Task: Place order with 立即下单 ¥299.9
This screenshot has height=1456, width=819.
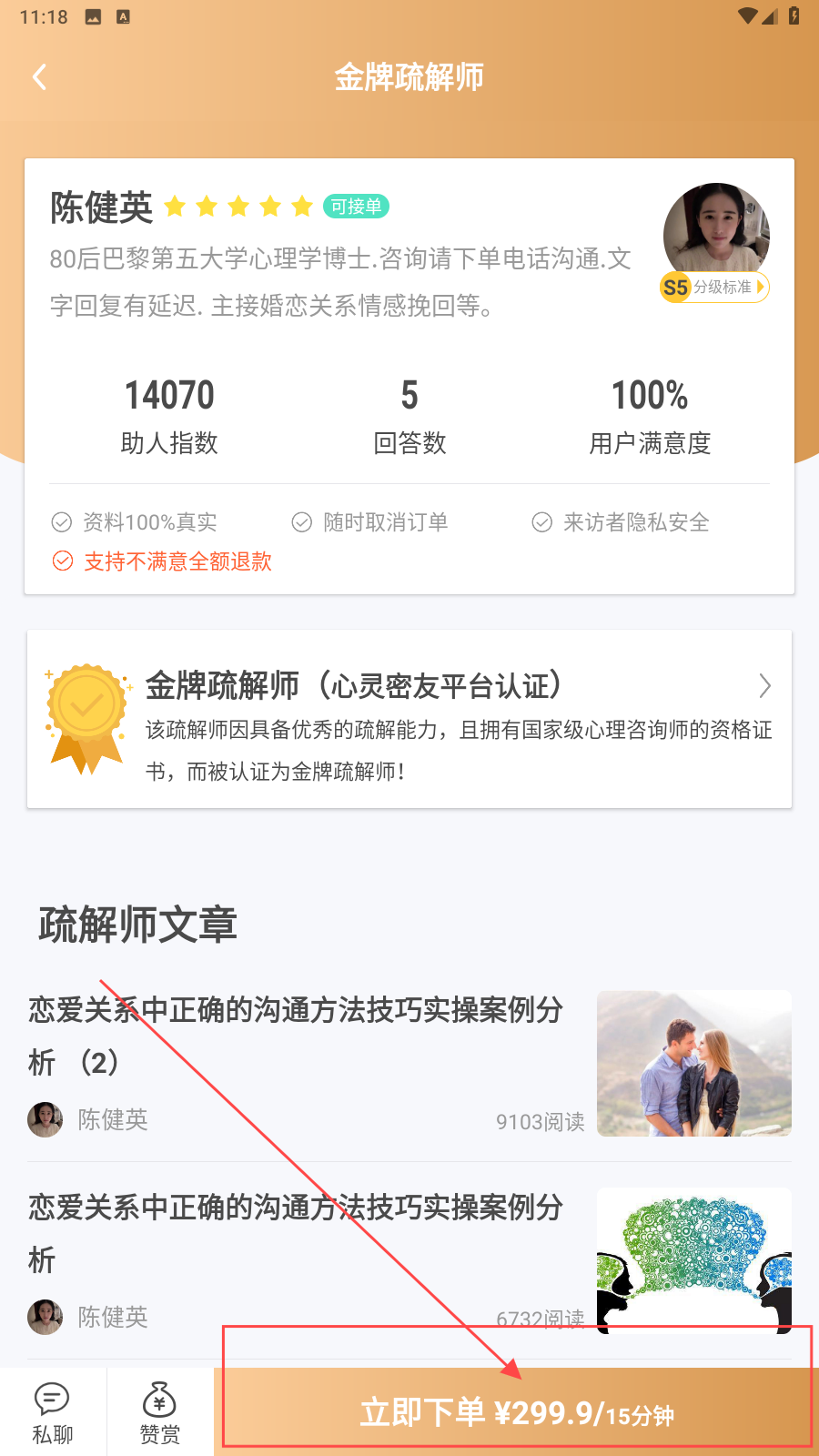Action: 517,1412
